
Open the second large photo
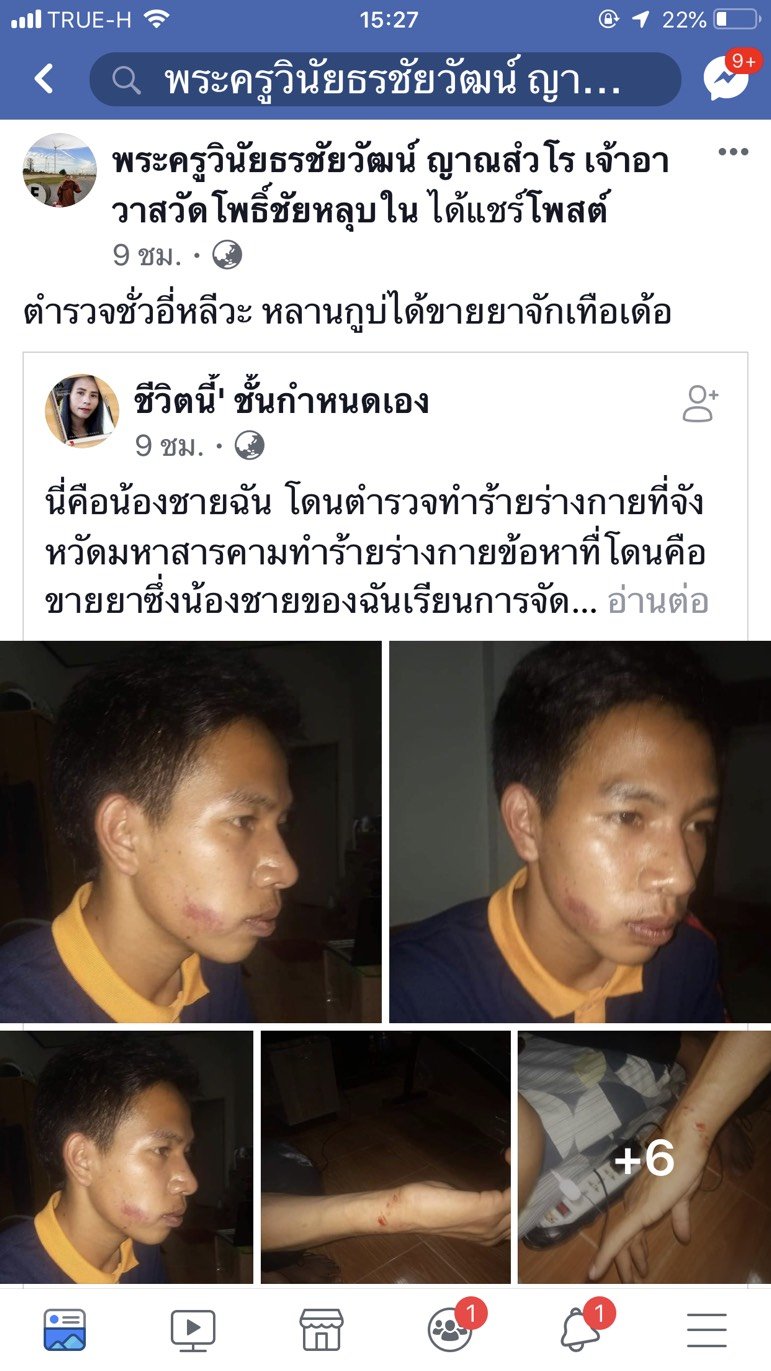click(580, 831)
